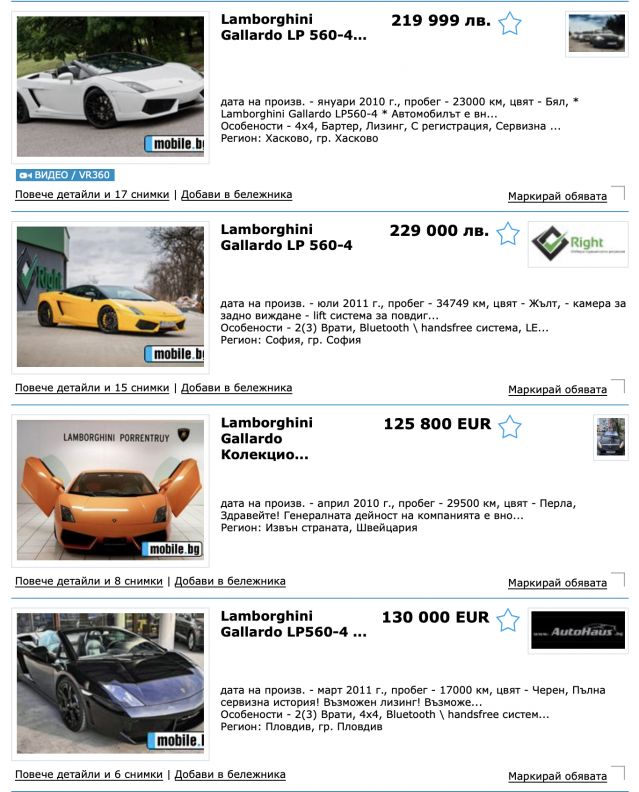This screenshot has height=792, width=639.
Task: Tick the checkbox for the 219 999 лв. listing
Action: click(617, 193)
